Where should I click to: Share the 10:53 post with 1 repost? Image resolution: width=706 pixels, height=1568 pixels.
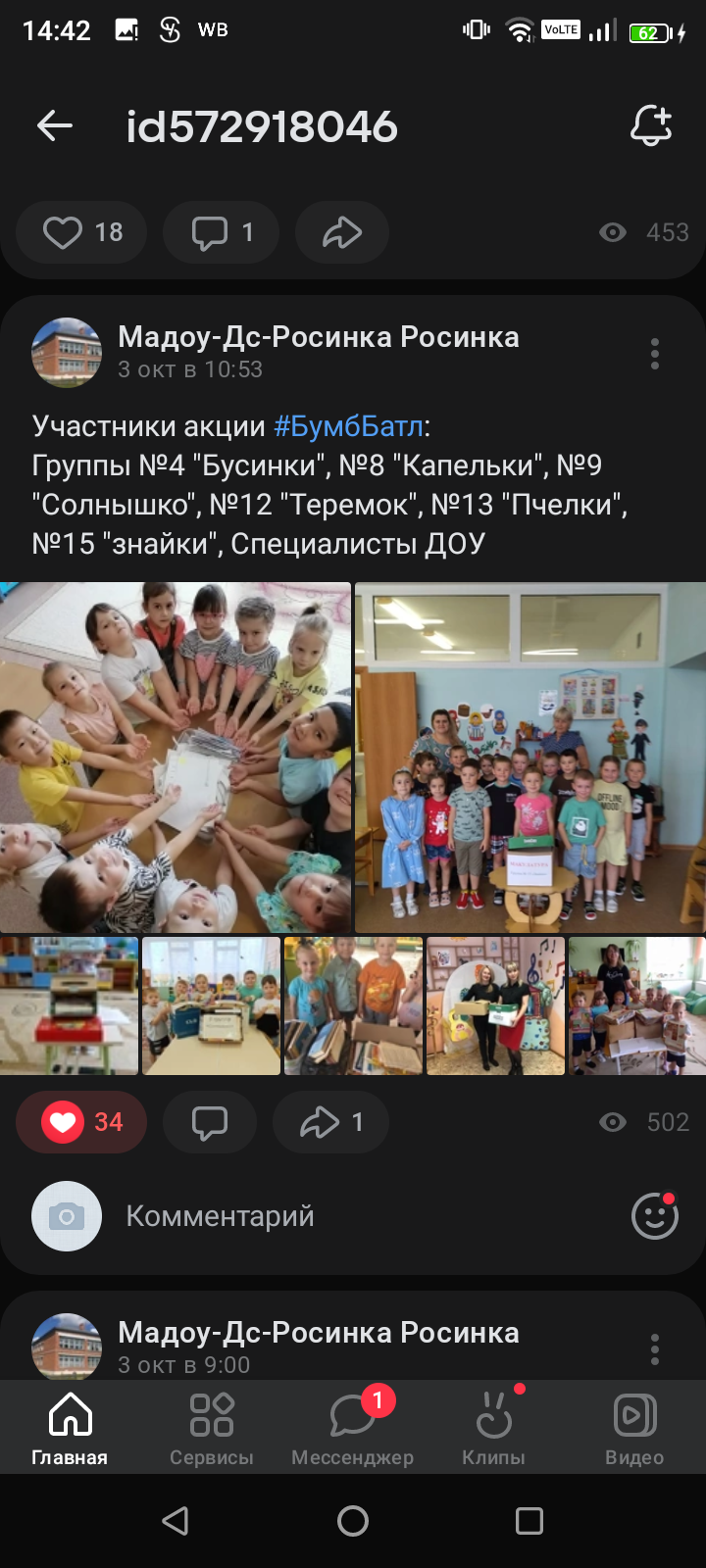point(330,1122)
